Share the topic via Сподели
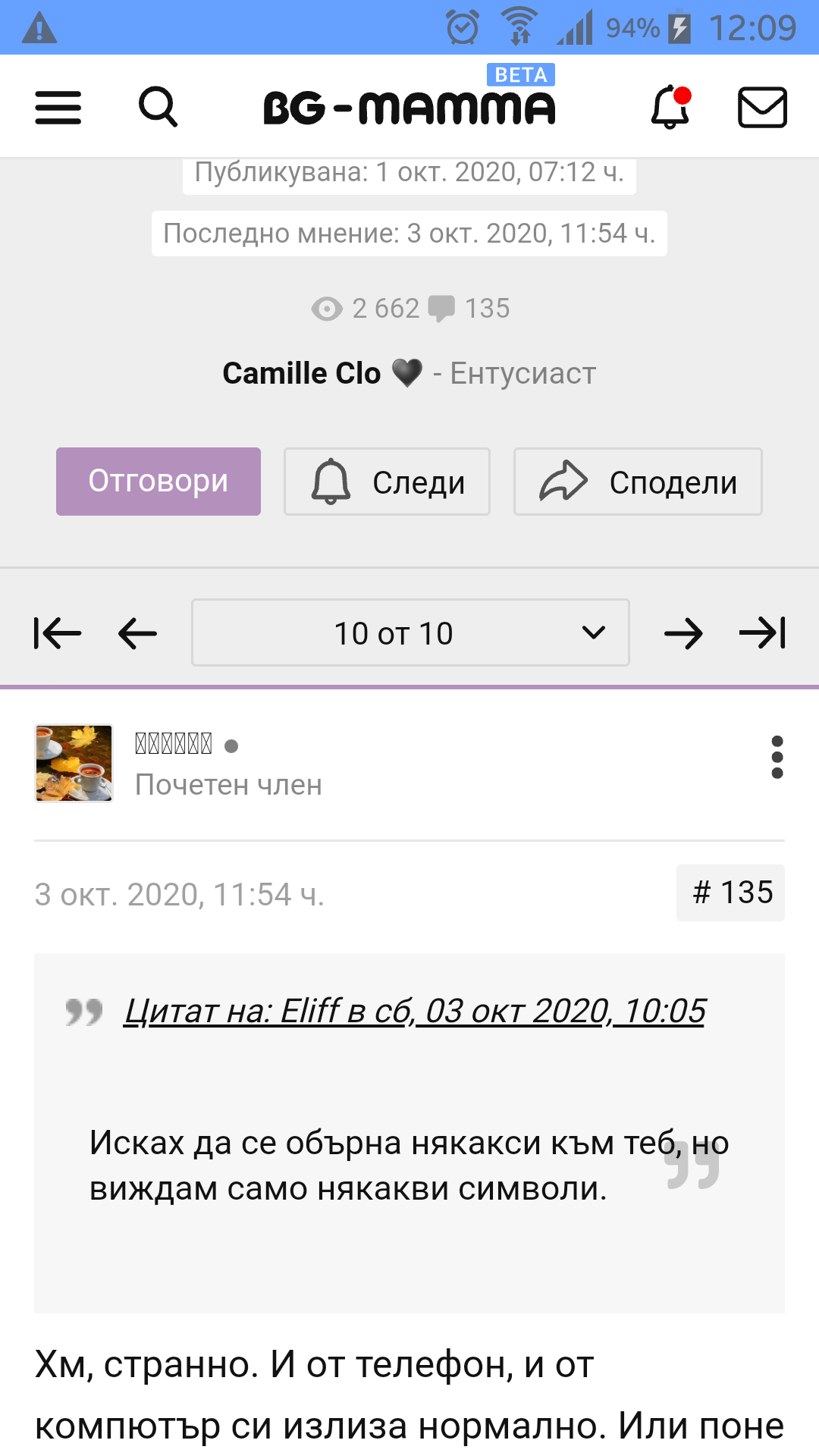This screenshot has height=1456, width=819. 638,482
